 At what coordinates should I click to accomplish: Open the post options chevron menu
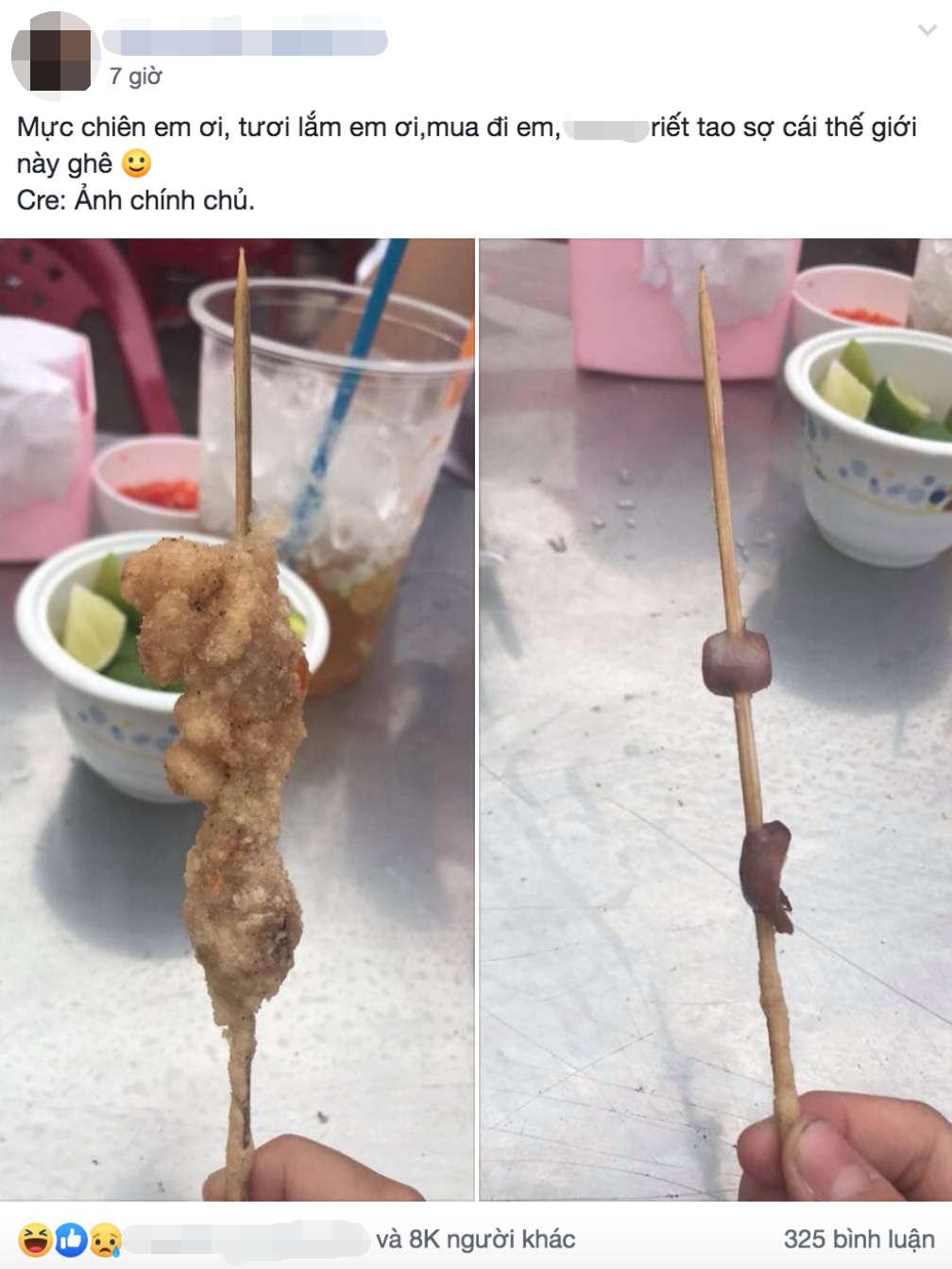click(x=926, y=30)
